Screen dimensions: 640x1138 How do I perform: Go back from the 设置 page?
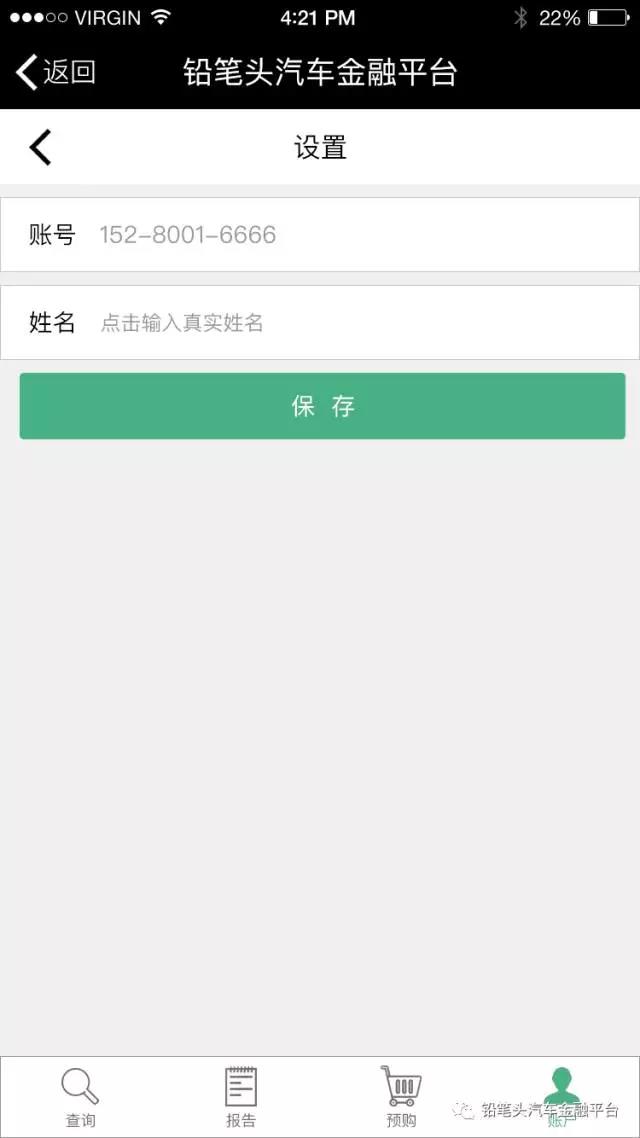40,147
